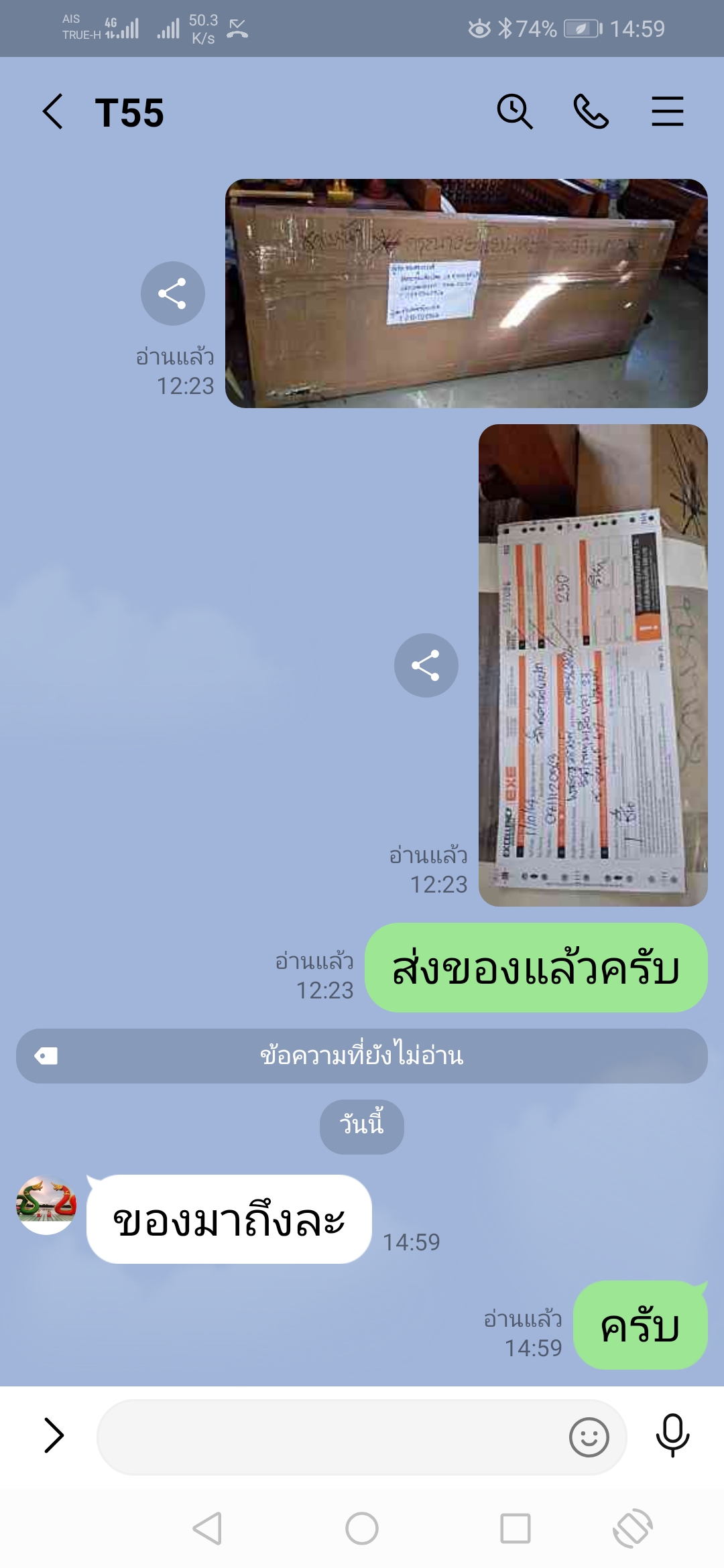Open the wrapped cardboard package photo
The height and width of the screenshot is (1568, 724).
[466, 293]
